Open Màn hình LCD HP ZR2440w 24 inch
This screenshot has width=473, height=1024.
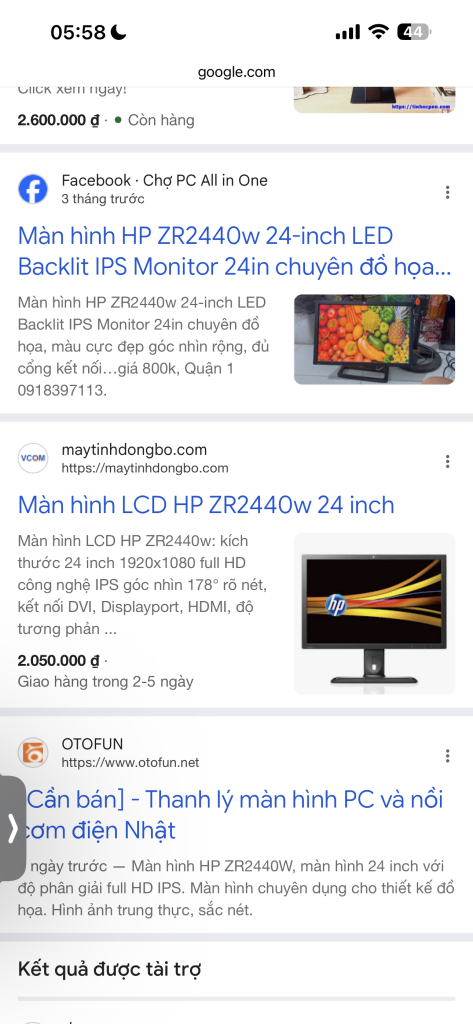206,505
